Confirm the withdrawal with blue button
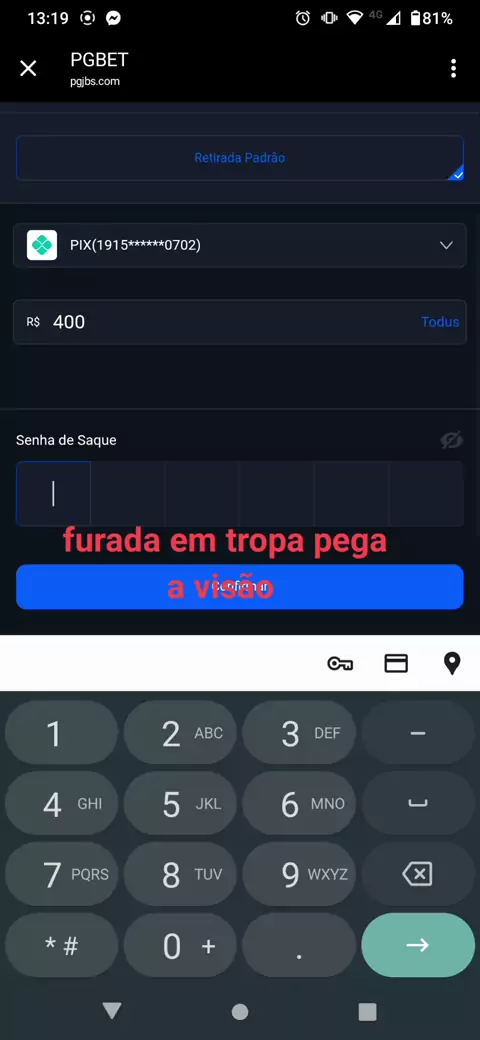Viewport: 480px width, 1040px height. [240, 587]
